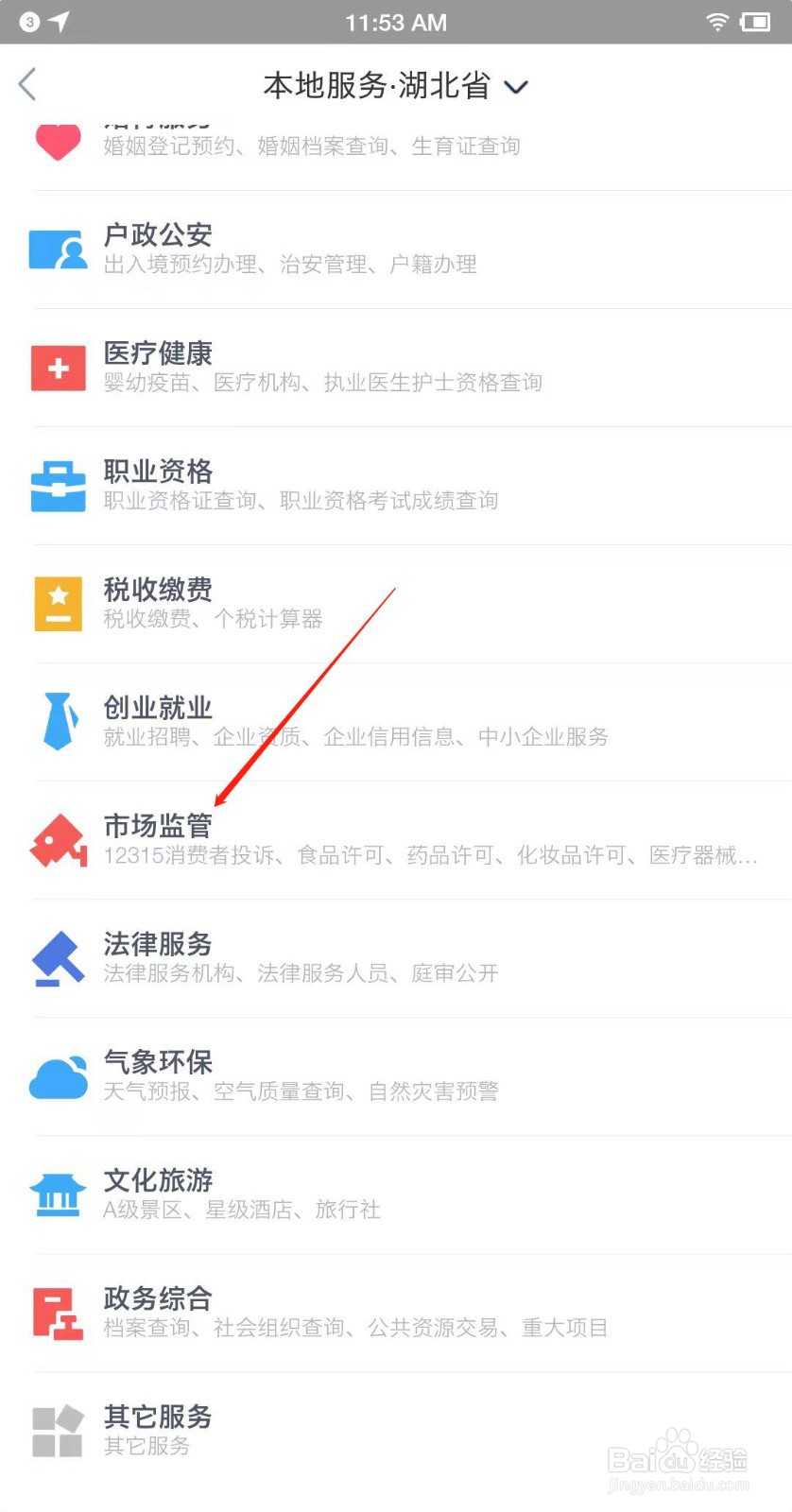The width and height of the screenshot is (792, 1512).
Task: Select the 气象环保 cloud icon
Action: (58, 1075)
